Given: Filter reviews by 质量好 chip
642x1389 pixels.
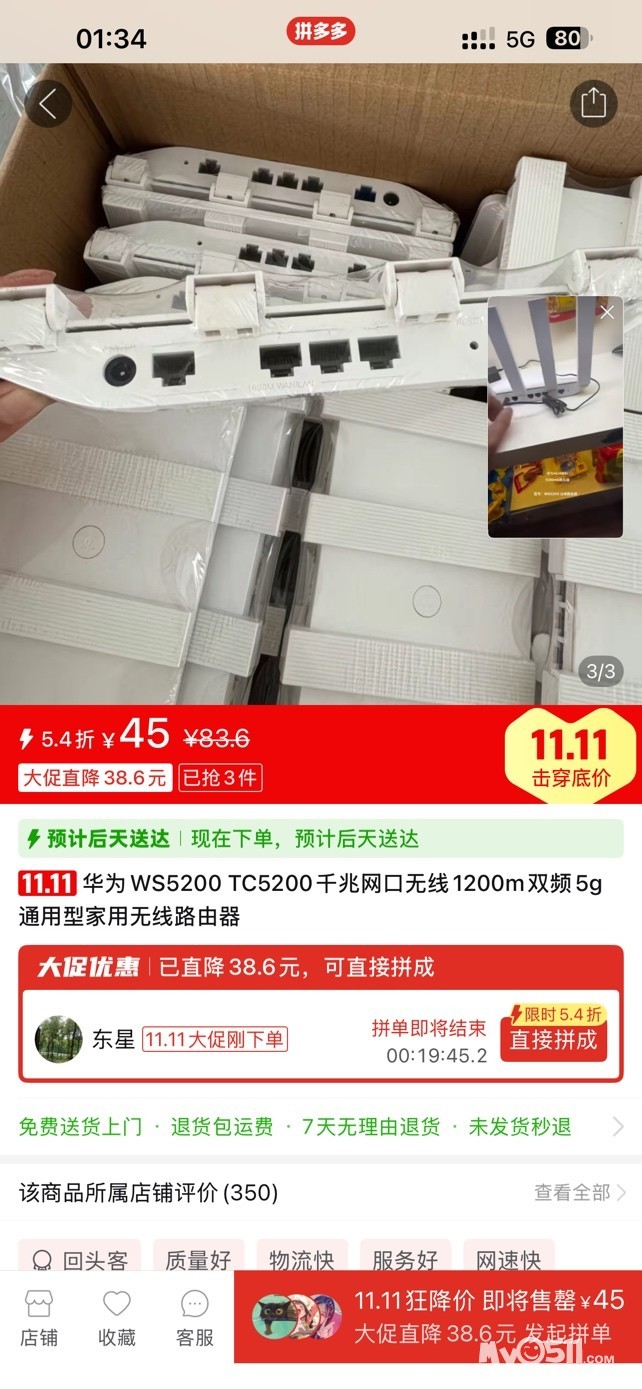Looking at the screenshot, I should point(198,1260).
